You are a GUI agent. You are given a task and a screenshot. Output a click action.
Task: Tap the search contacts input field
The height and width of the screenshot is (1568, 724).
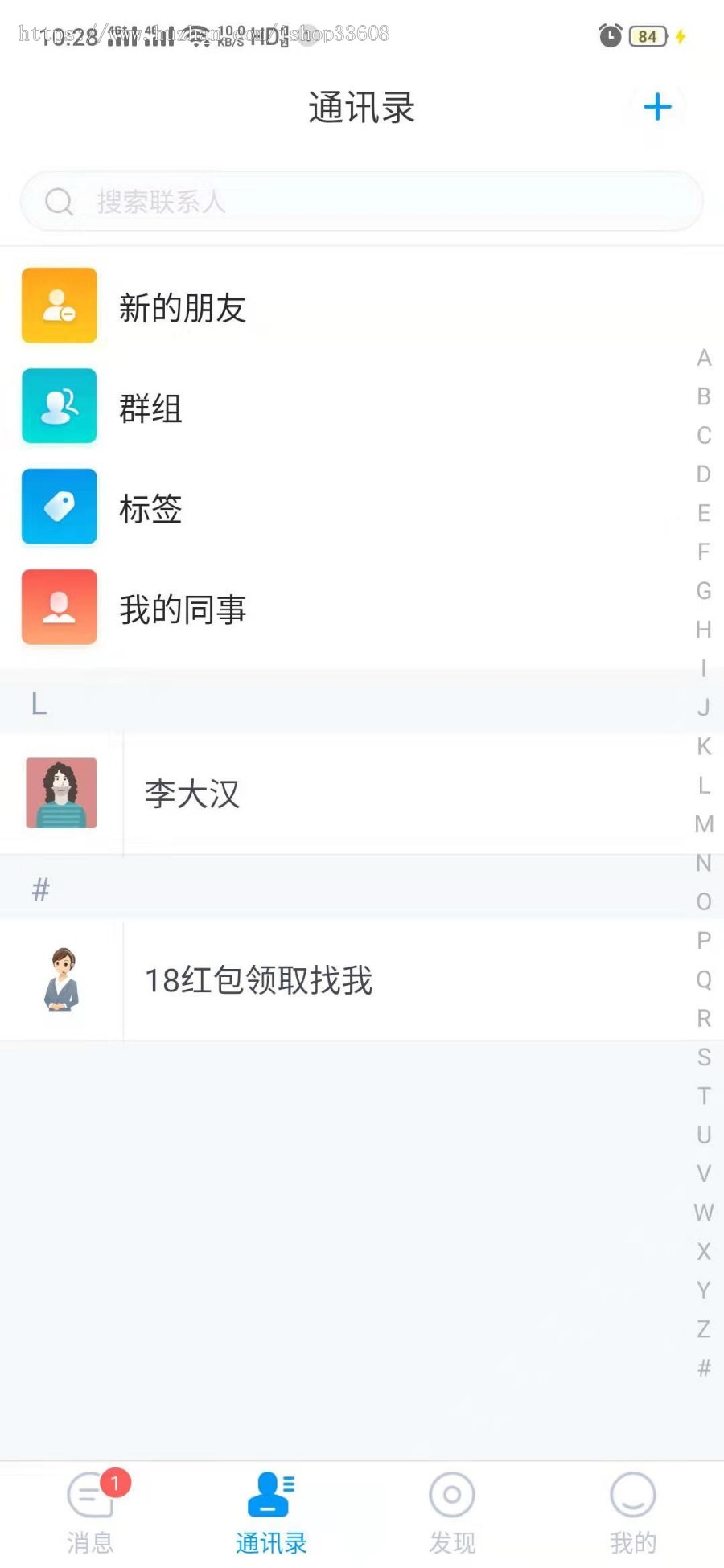coord(362,202)
